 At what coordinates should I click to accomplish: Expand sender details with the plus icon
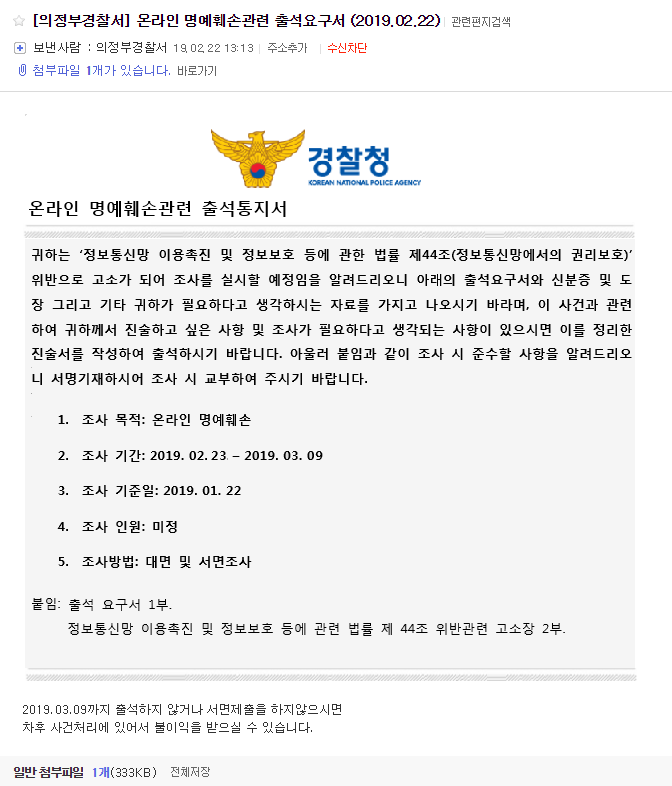coord(20,48)
